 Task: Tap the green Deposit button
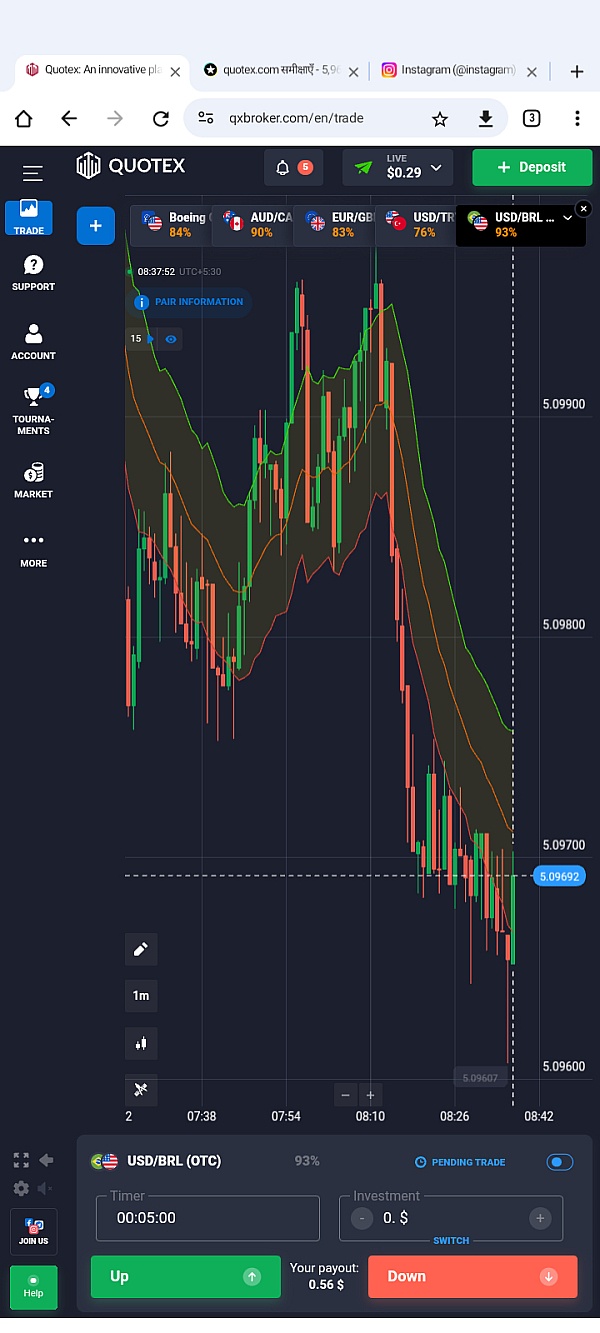531,168
